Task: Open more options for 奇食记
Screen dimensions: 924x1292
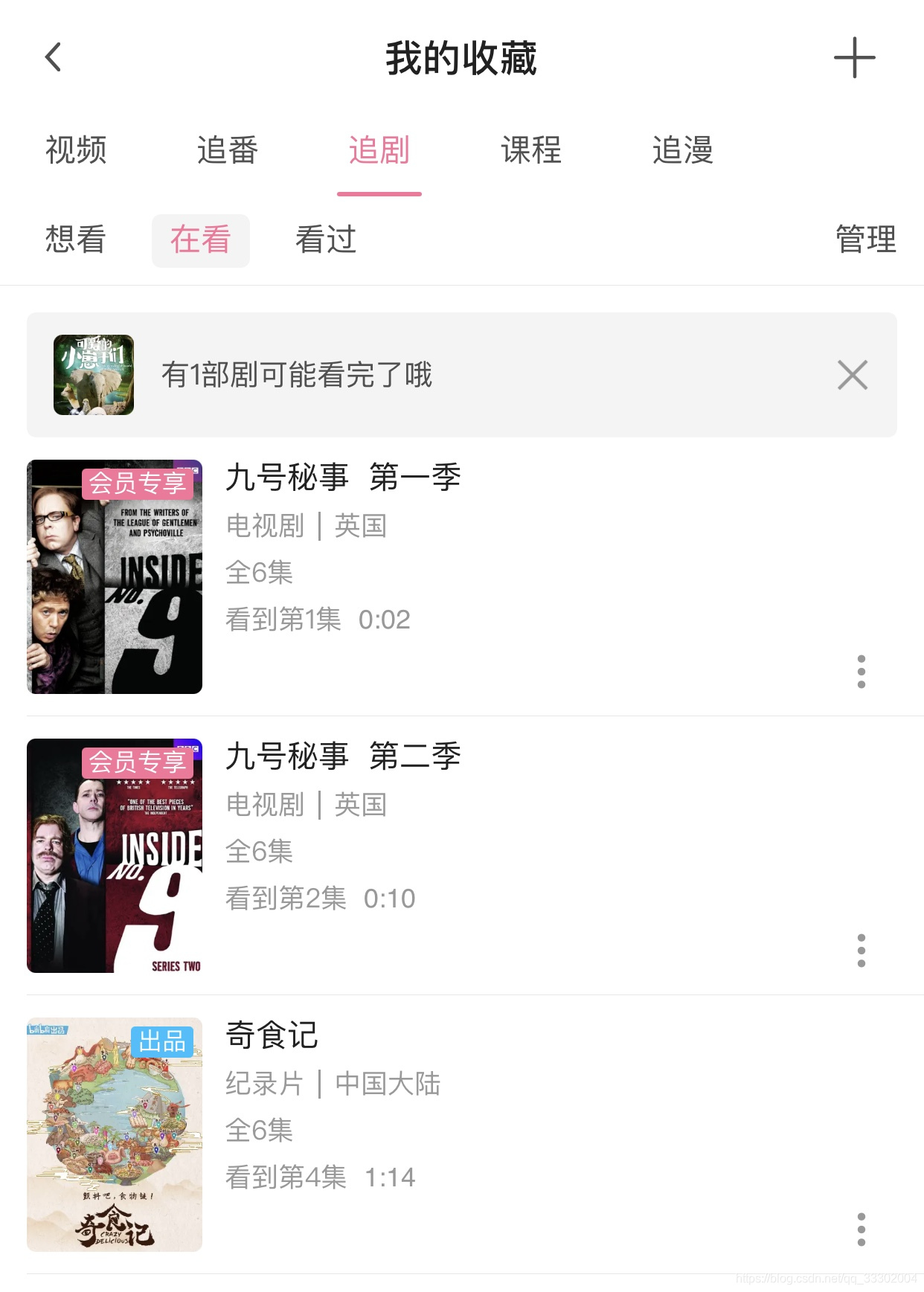Action: click(862, 1230)
